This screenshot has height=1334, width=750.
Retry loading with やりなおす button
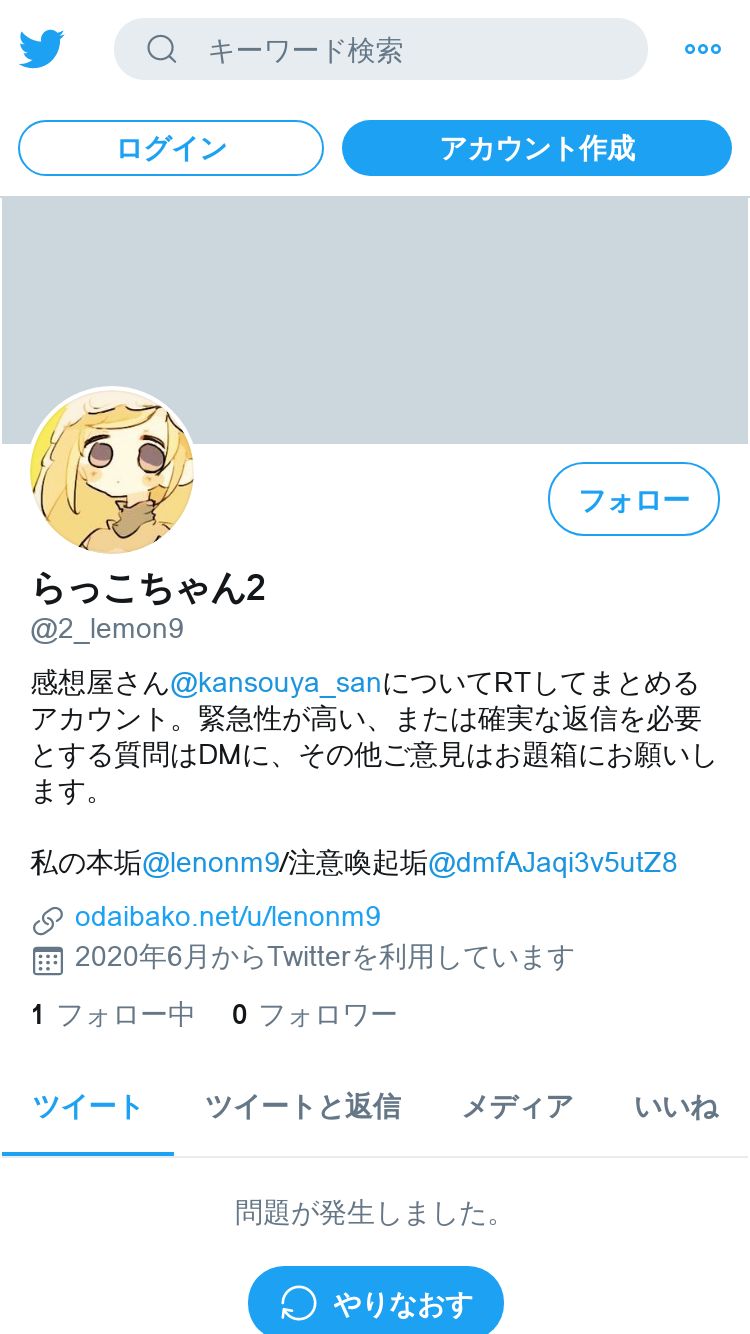(x=376, y=1303)
